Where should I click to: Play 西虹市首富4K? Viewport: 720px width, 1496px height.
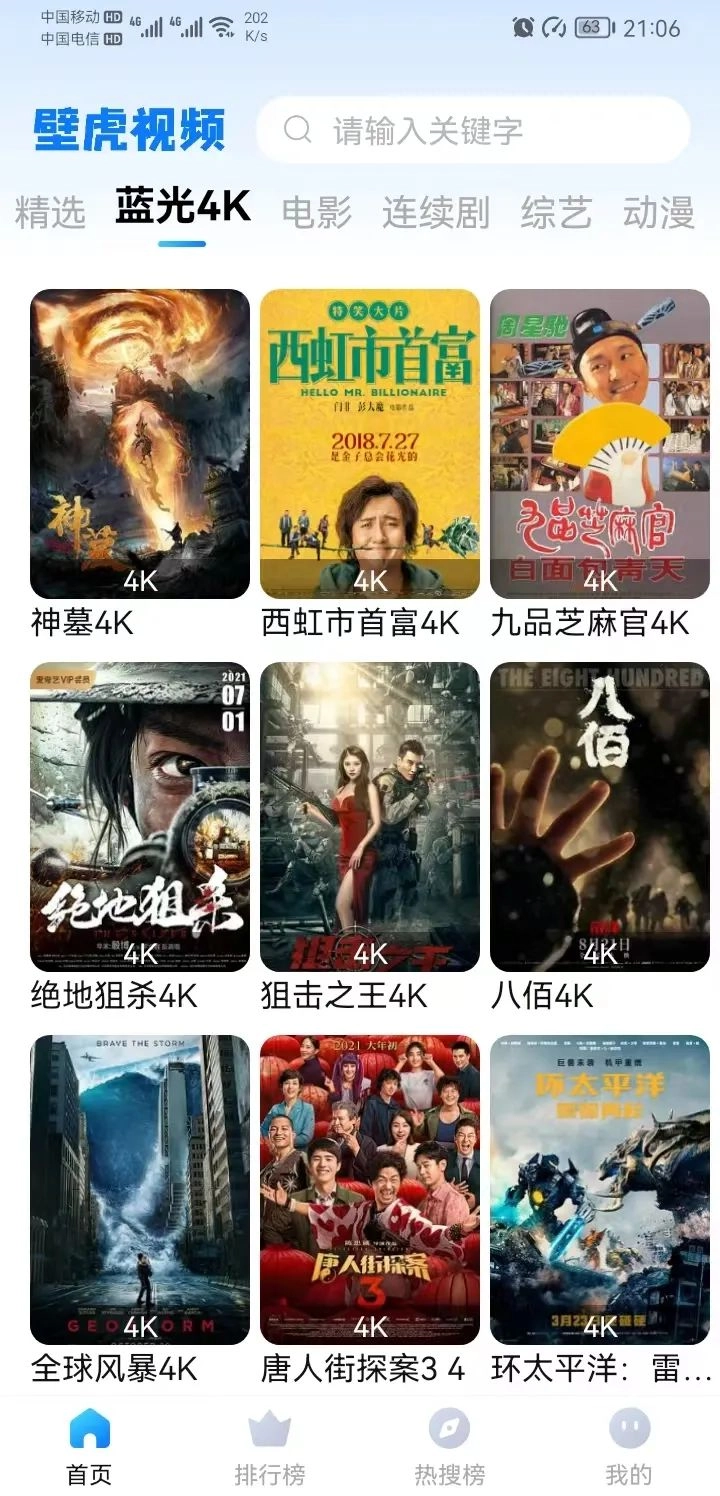coord(370,444)
